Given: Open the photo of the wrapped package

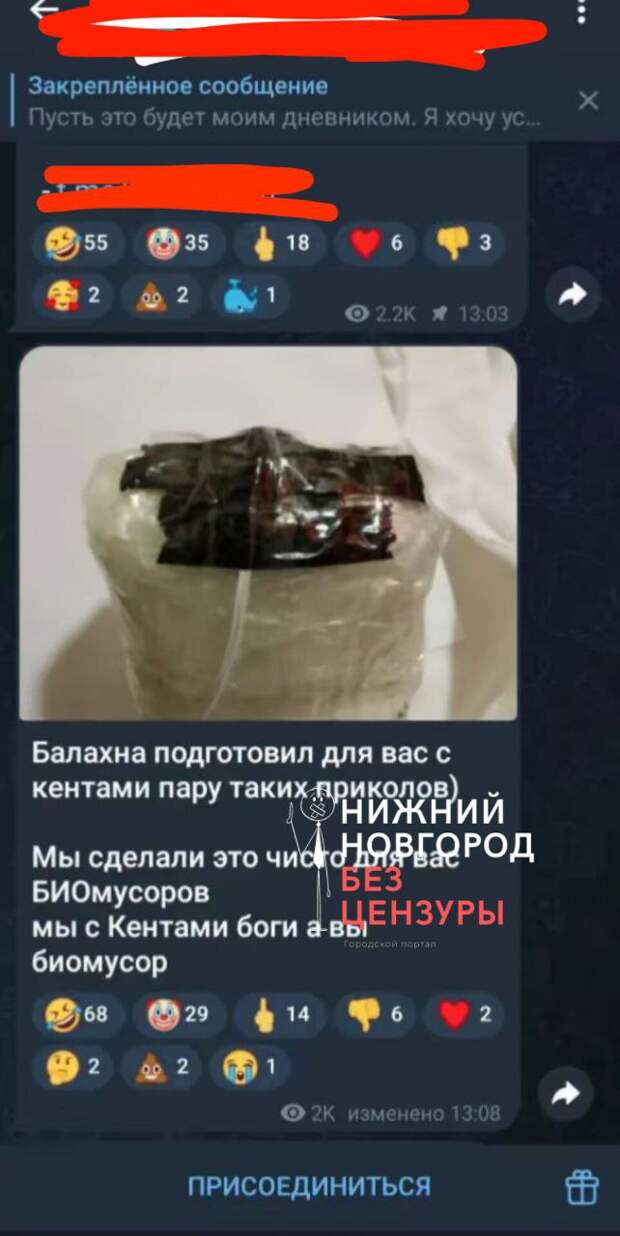Looking at the screenshot, I should [x=268, y=533].
